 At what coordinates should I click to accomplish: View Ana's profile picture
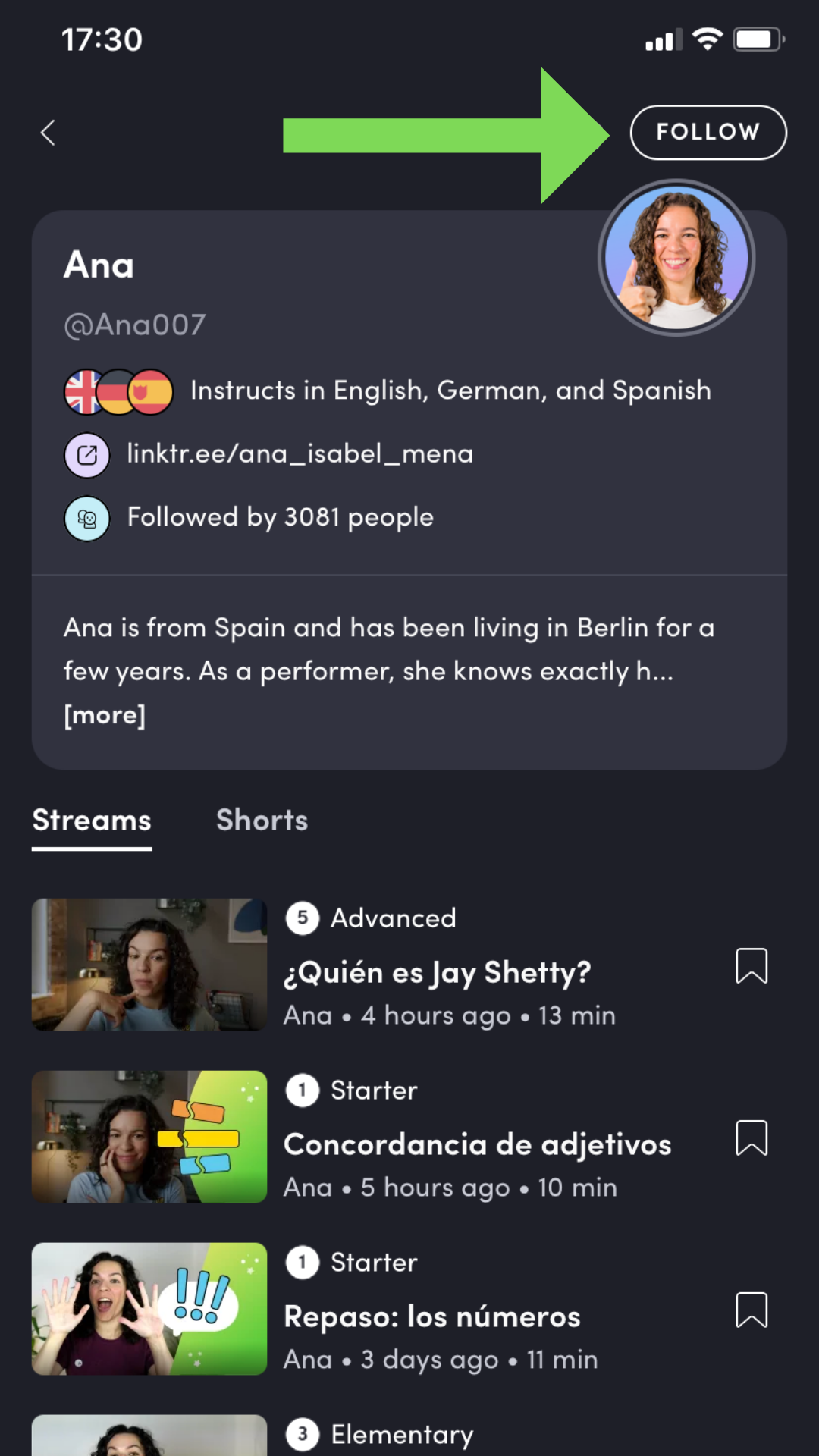(x=676, y=258)
